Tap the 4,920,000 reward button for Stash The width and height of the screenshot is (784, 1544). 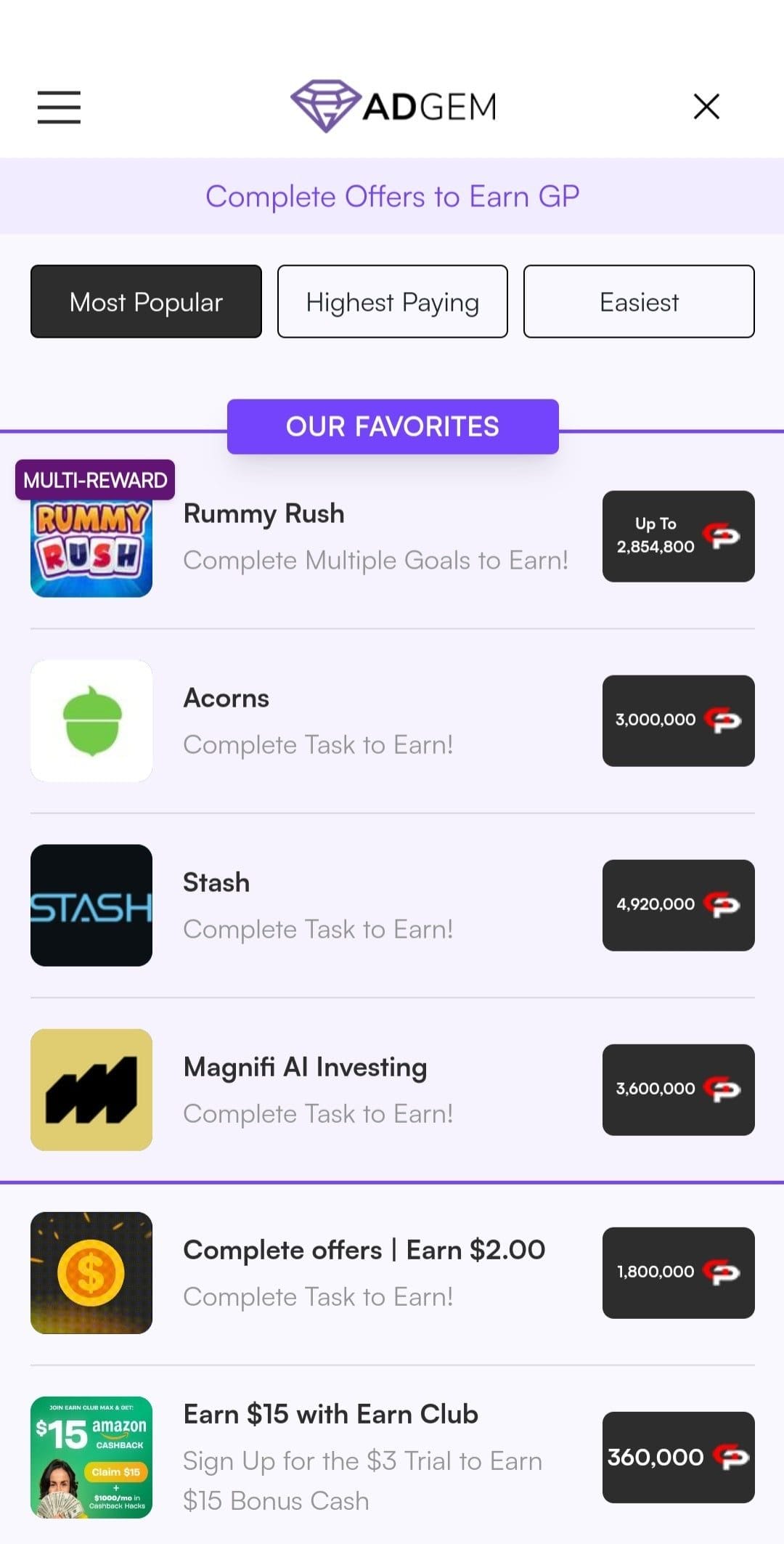pyautogui.click(x=679, y=906)
